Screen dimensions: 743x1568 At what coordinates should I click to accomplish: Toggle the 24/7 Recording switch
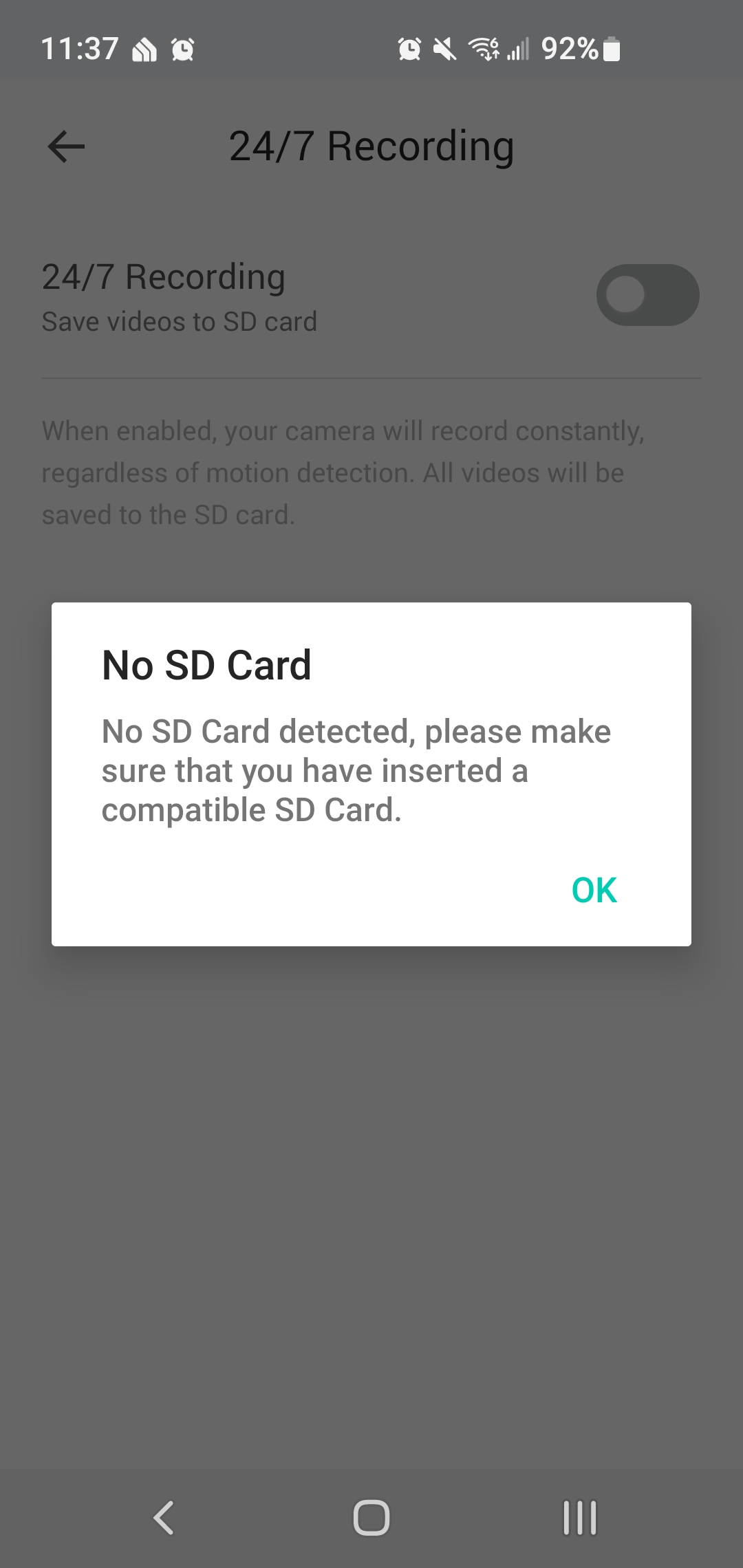pyautogui.click(x=647, y=295)
